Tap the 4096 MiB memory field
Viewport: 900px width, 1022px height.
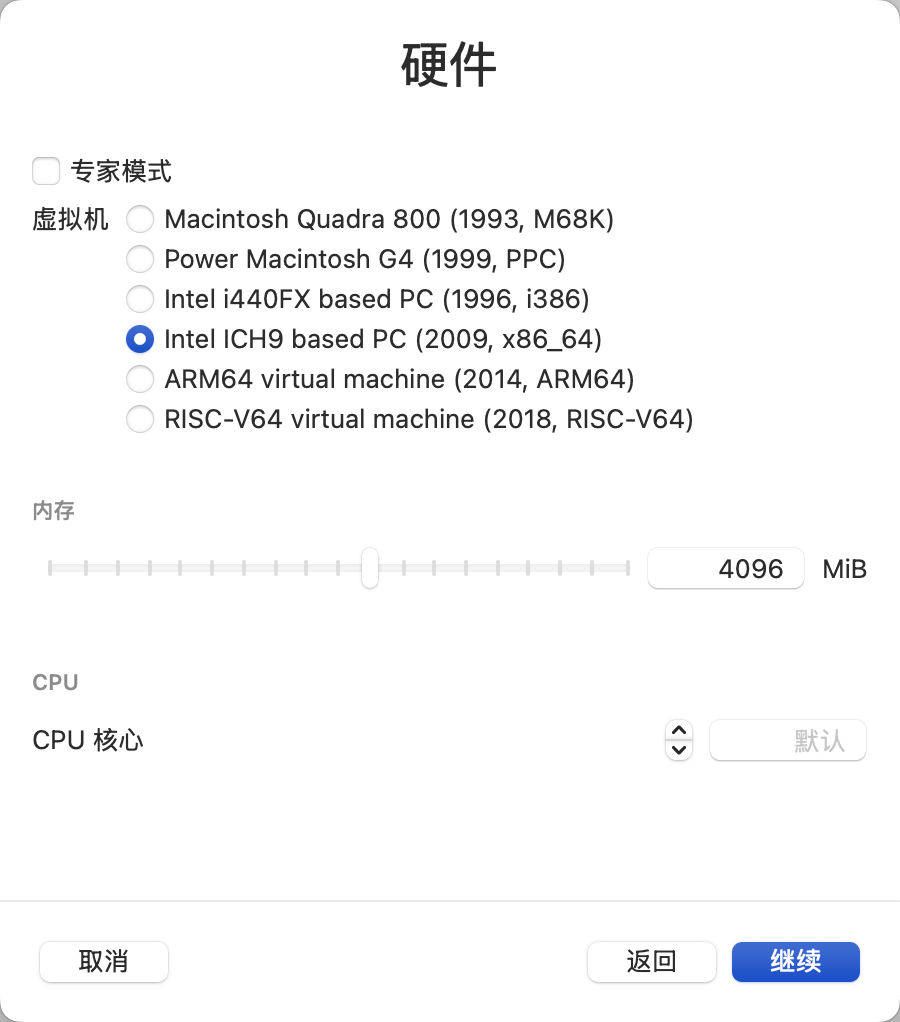pos(726,569)
